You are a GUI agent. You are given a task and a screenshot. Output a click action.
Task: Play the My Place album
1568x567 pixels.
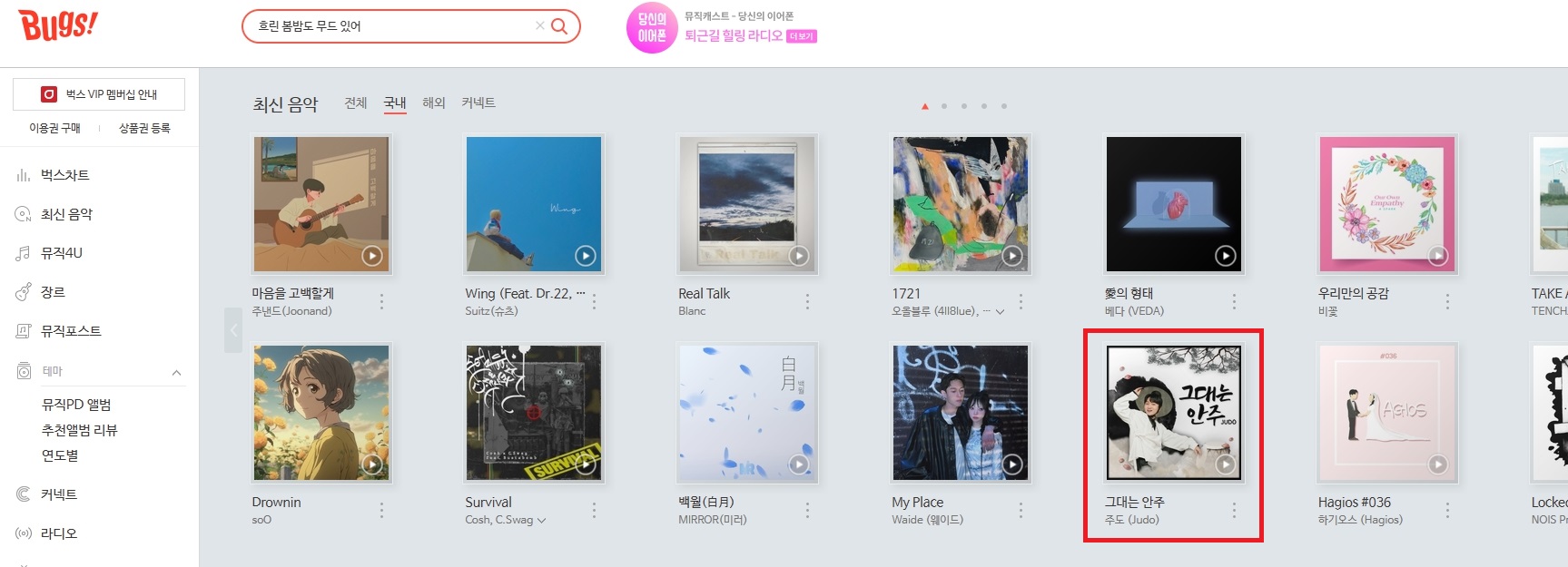[x=1012, y=464]
